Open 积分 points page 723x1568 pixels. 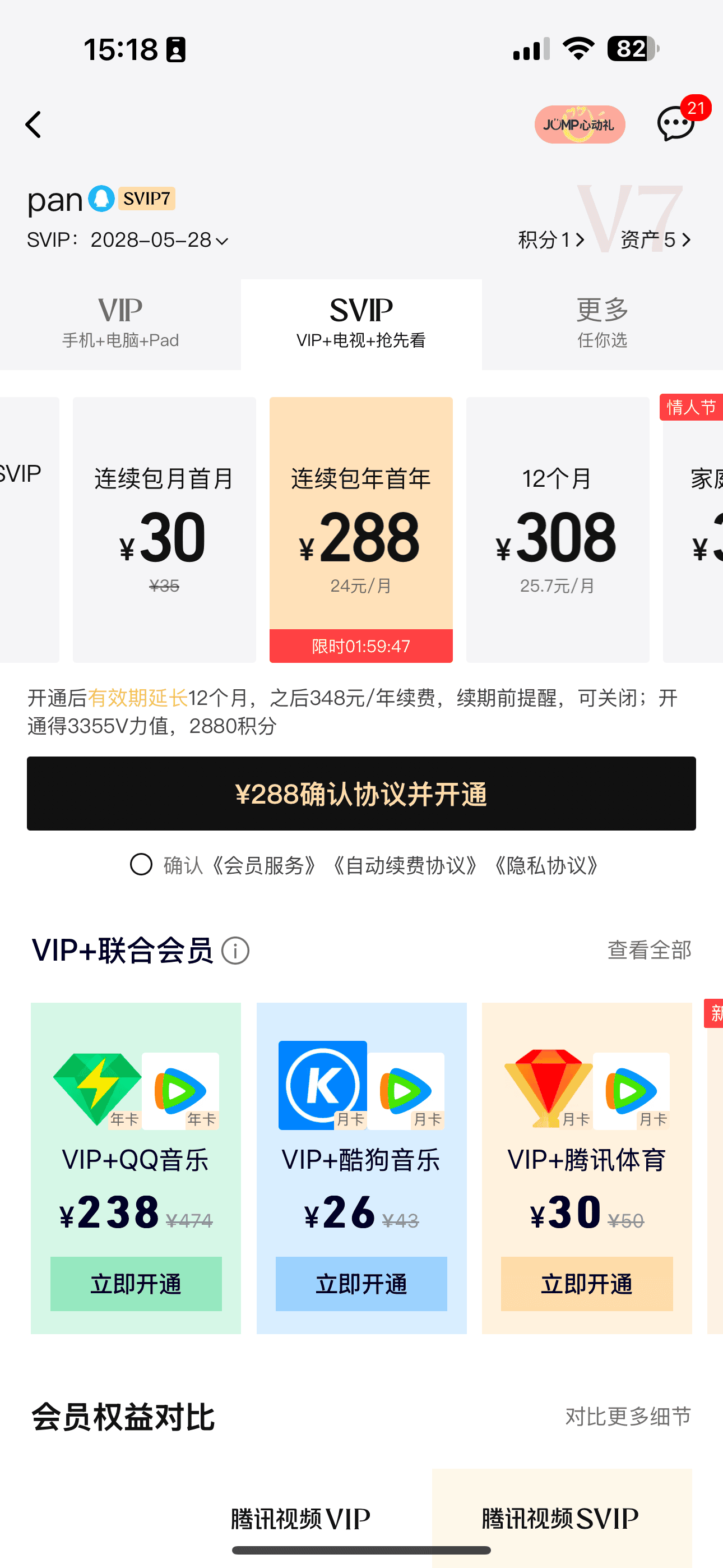(x=551, y=240)
